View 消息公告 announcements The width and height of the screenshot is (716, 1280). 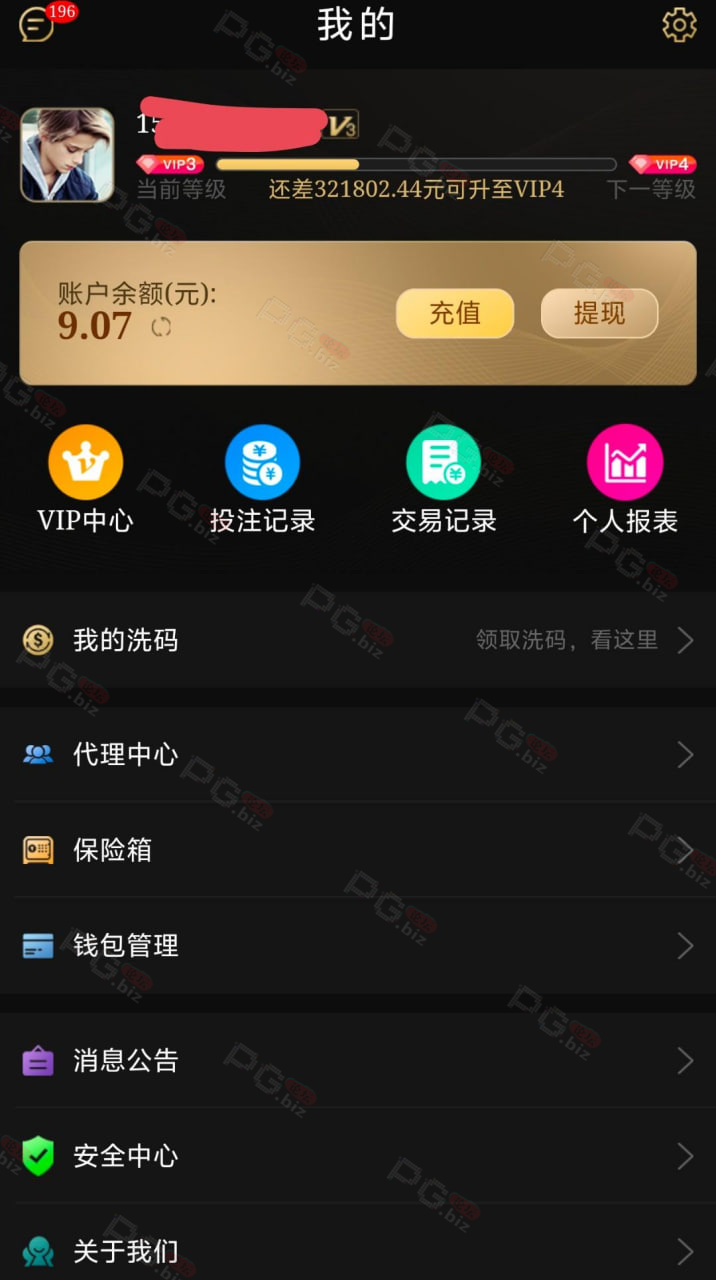click(x=358, y=1060)
